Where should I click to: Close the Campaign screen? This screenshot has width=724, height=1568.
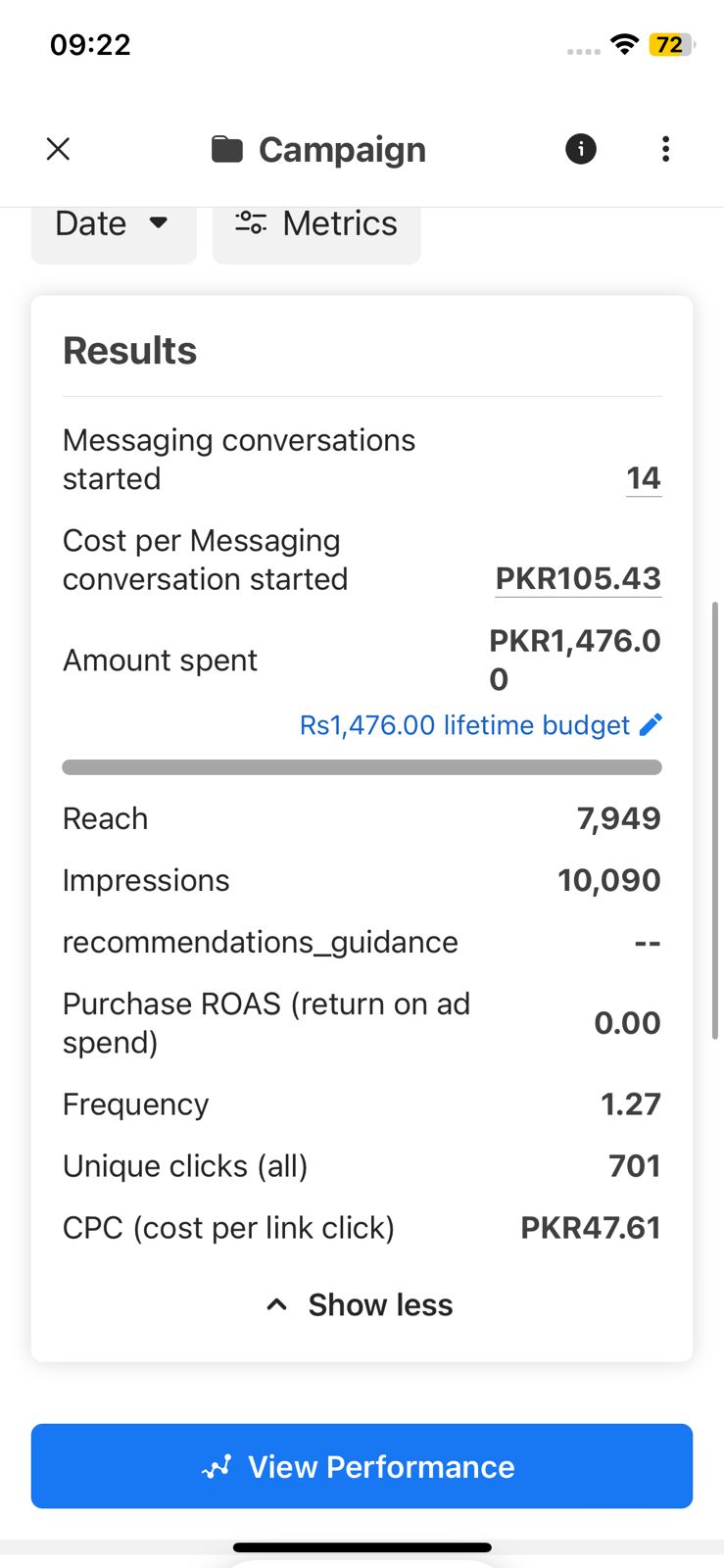[59, 149]
